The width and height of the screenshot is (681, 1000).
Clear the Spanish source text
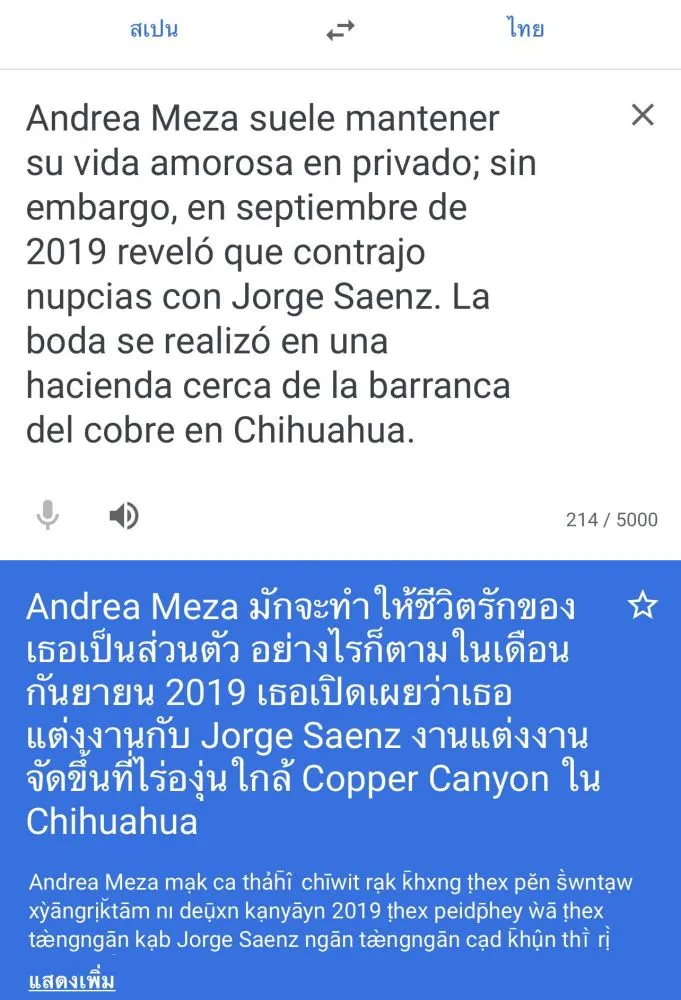coord(642,115)
